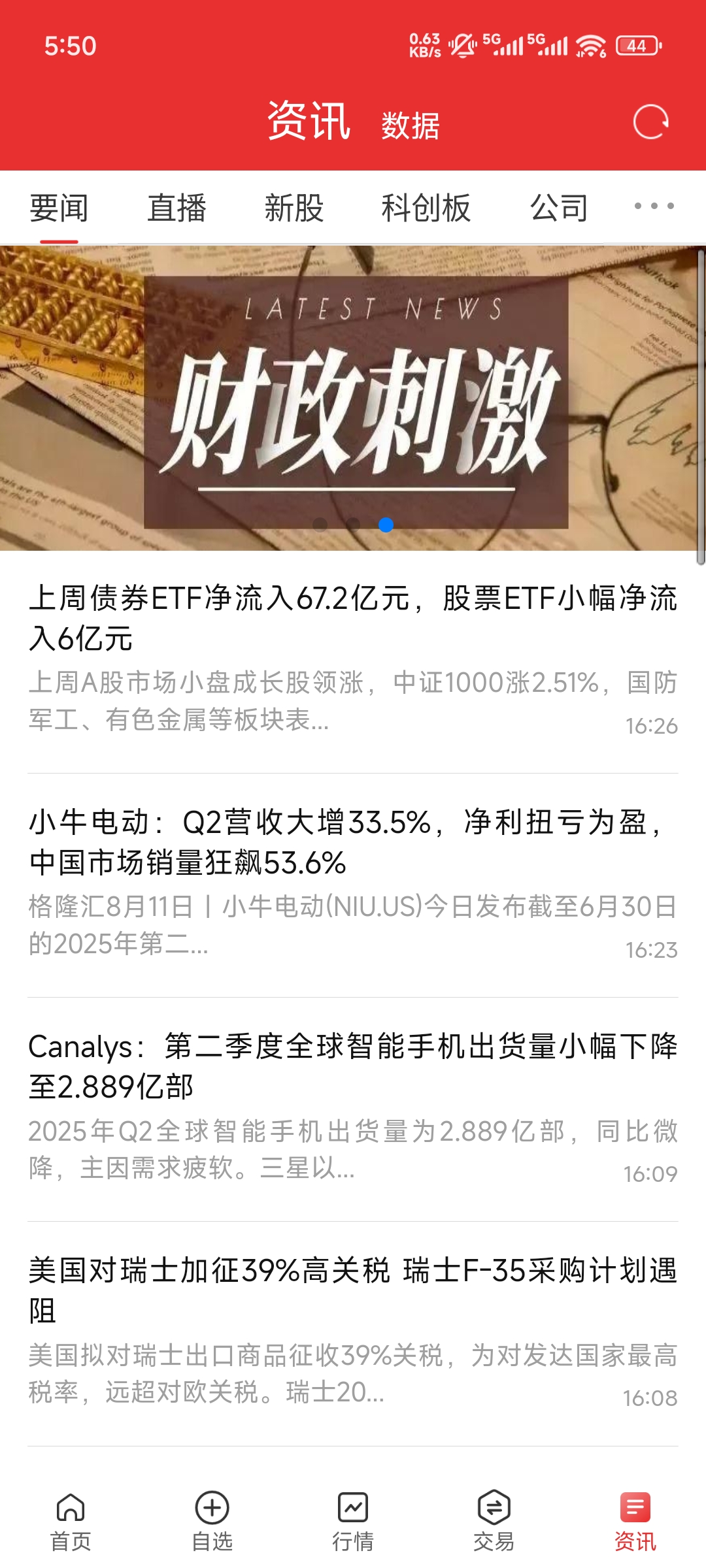Switch to the 行情 tab

pyautogui.click(x=353, y=1521)
